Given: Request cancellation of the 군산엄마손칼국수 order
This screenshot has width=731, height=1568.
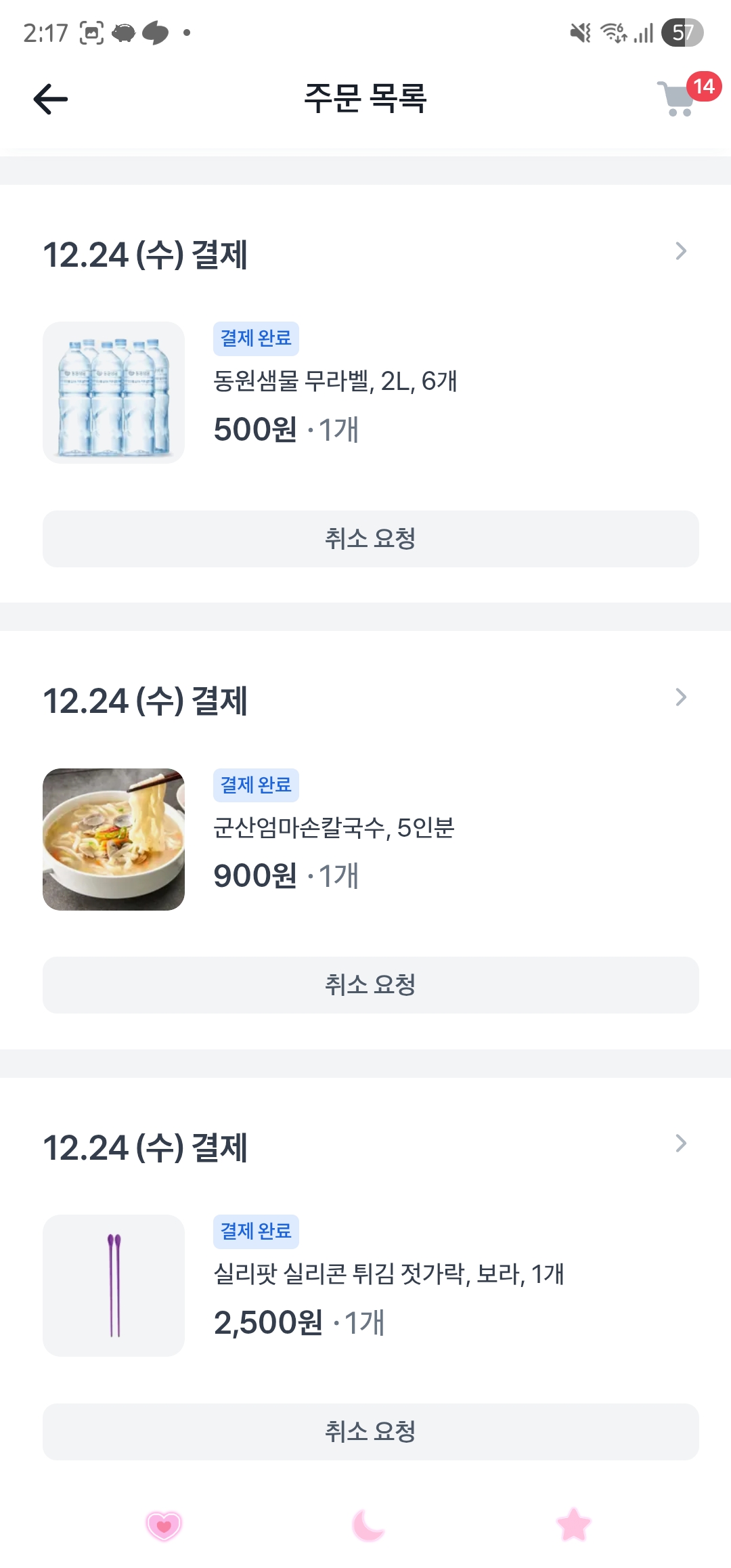Looking at the screenshot, I should (370, 985).
